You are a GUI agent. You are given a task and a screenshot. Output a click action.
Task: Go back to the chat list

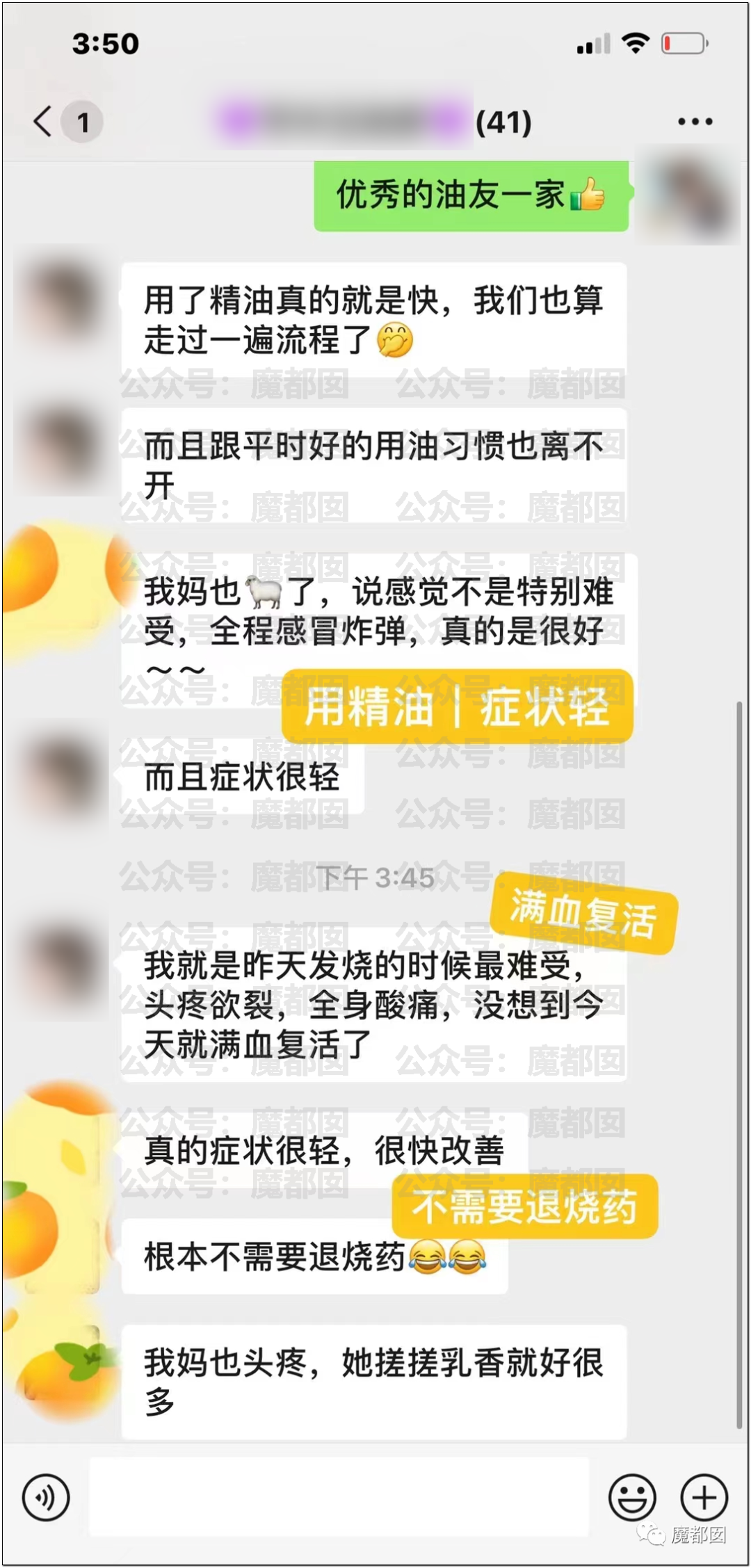click(x=43, y=122)
